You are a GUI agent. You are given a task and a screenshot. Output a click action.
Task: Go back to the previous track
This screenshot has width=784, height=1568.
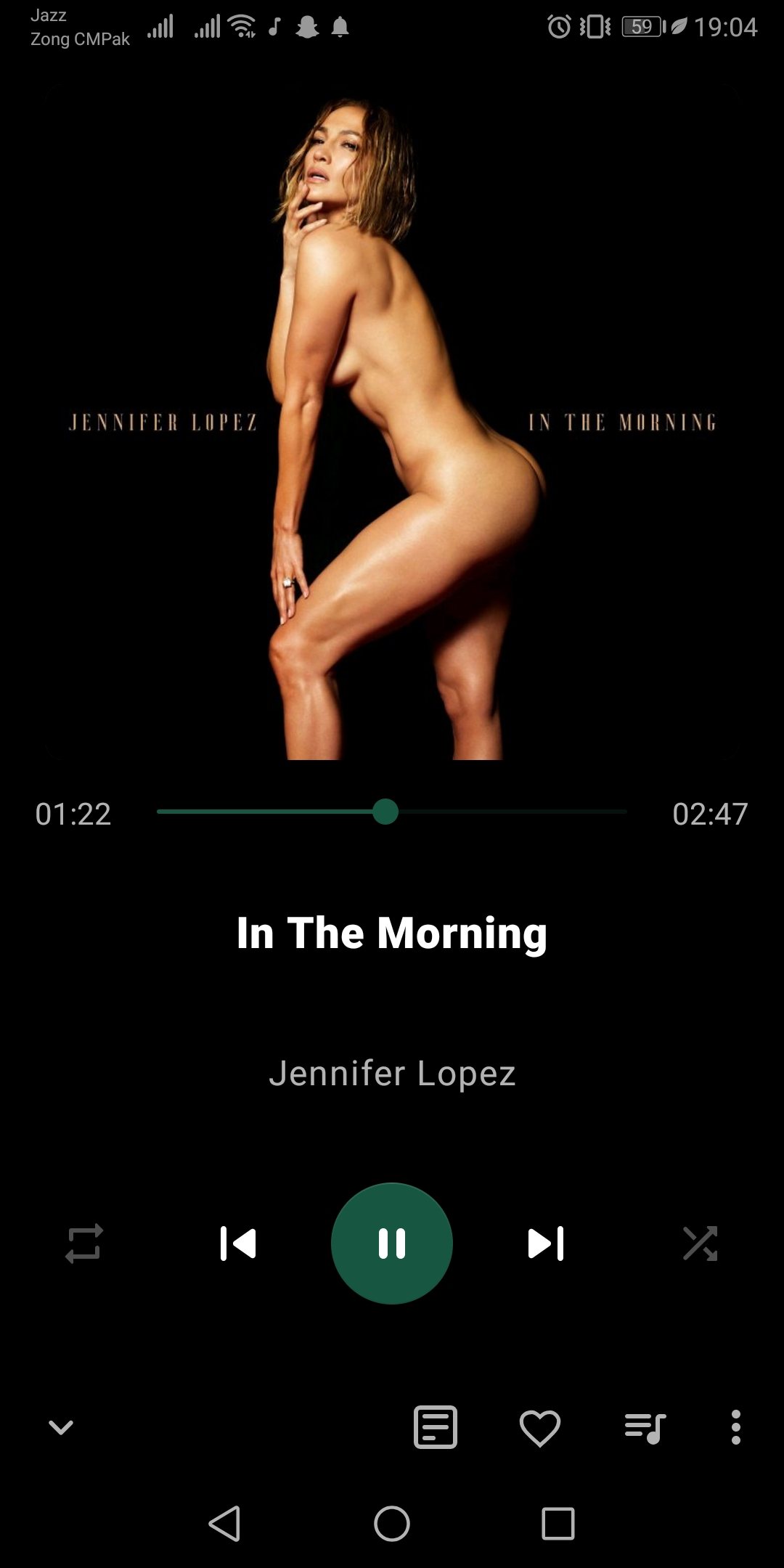tap(238, 1244)
